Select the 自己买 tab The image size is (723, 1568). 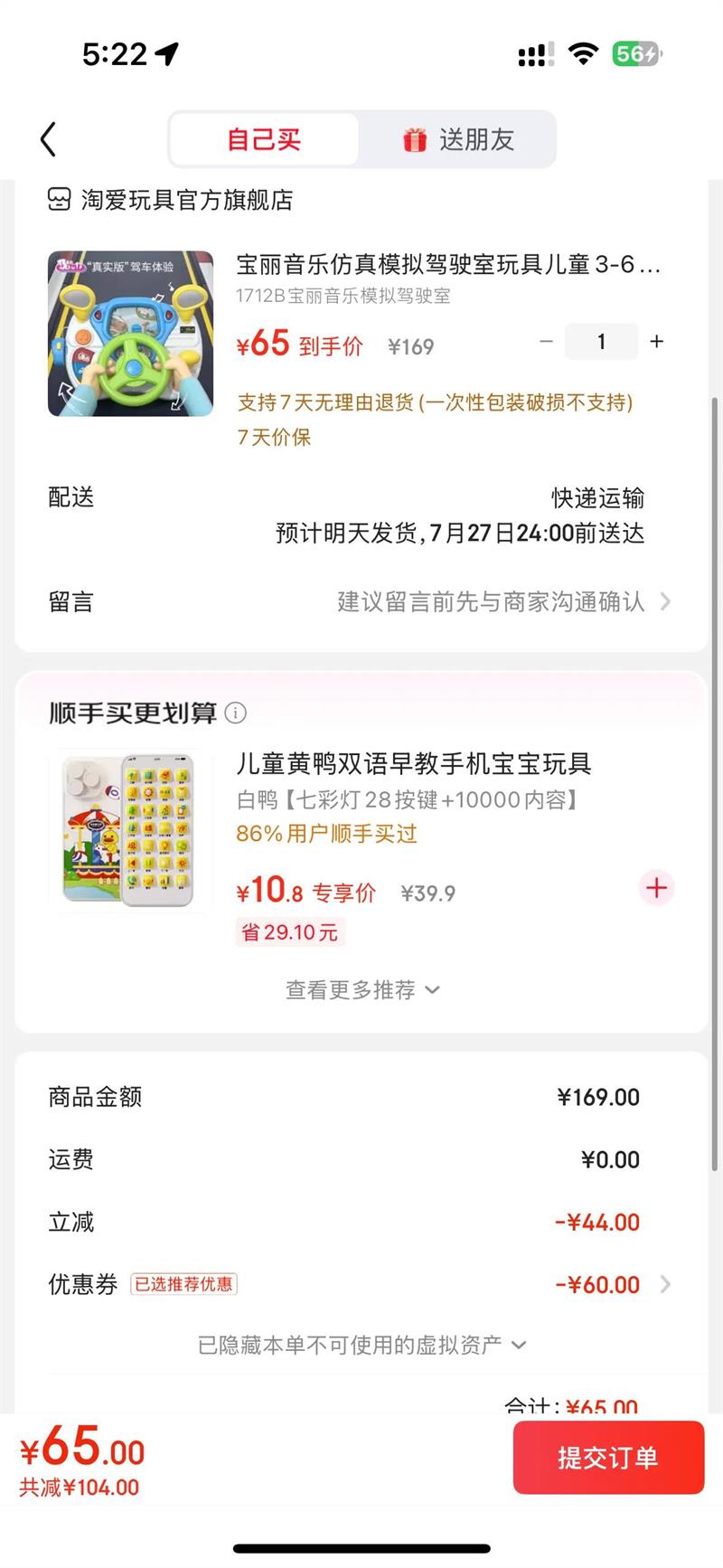264,139
